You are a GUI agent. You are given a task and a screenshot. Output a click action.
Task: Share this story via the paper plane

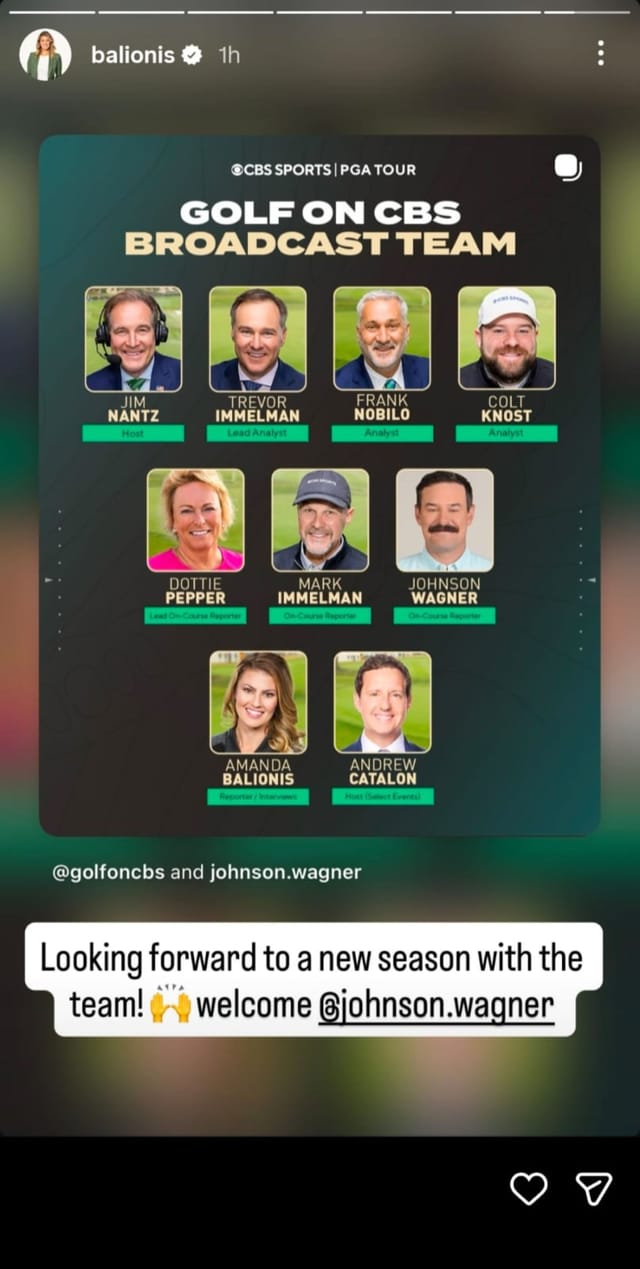593,1188
